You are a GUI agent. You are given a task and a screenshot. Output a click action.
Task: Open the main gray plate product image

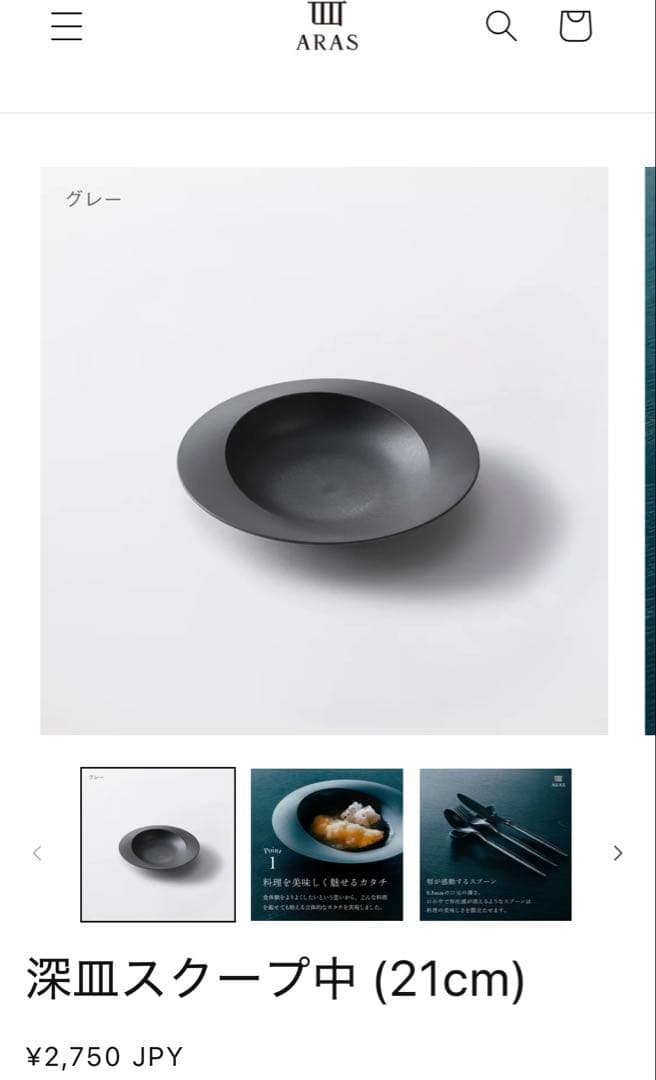324,451
